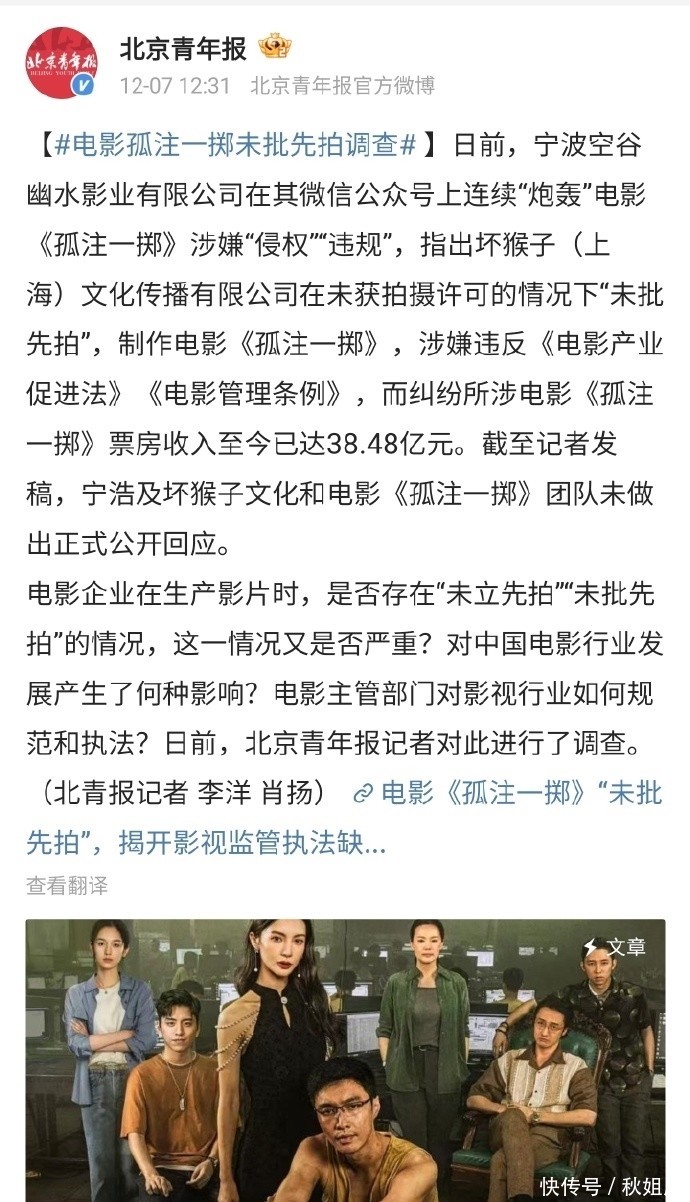Open 北京青年报's profile avatar
The image size is (690, 1202).
click(x=62, y=62)
